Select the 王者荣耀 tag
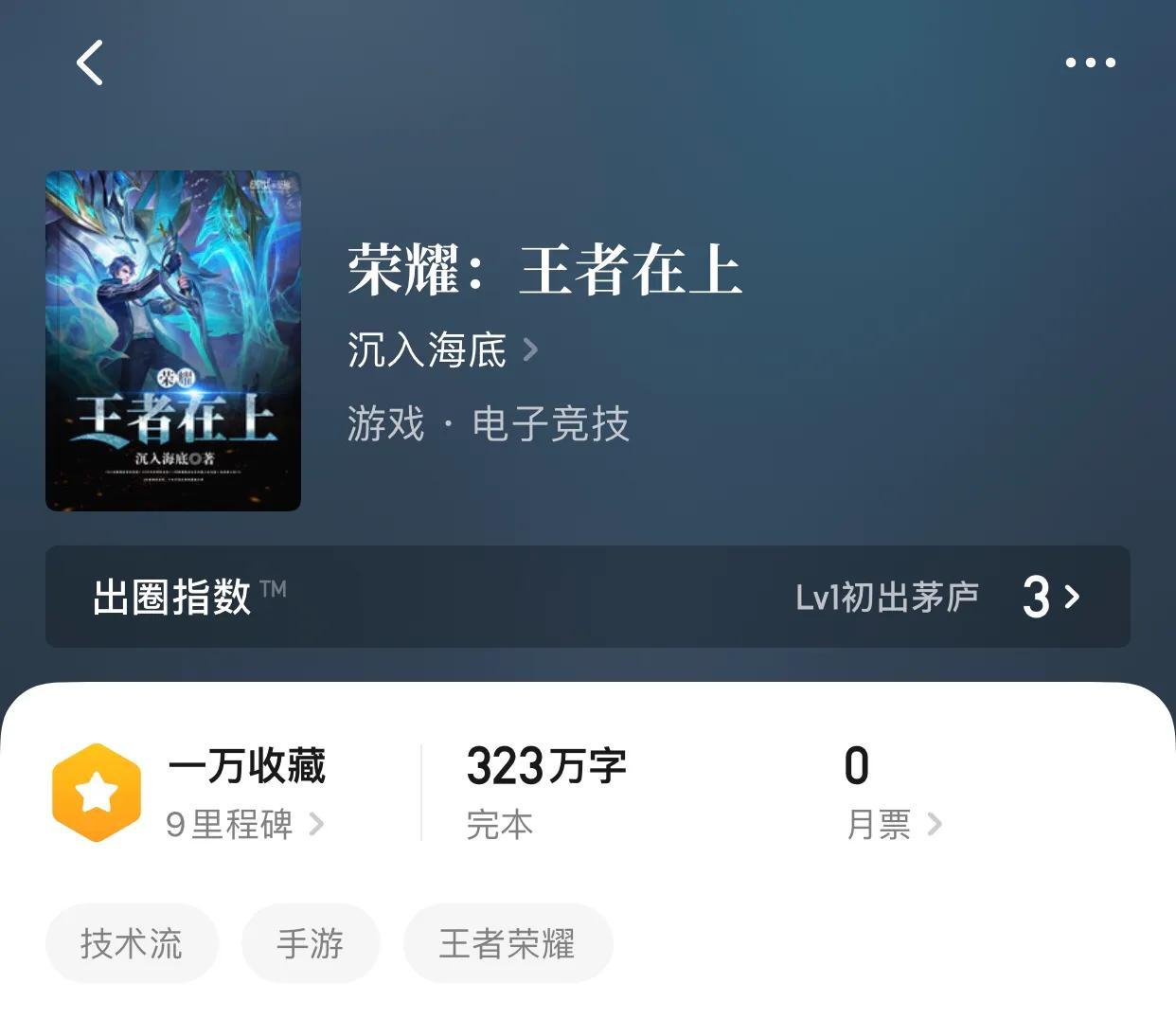 [x=508, y=943]
